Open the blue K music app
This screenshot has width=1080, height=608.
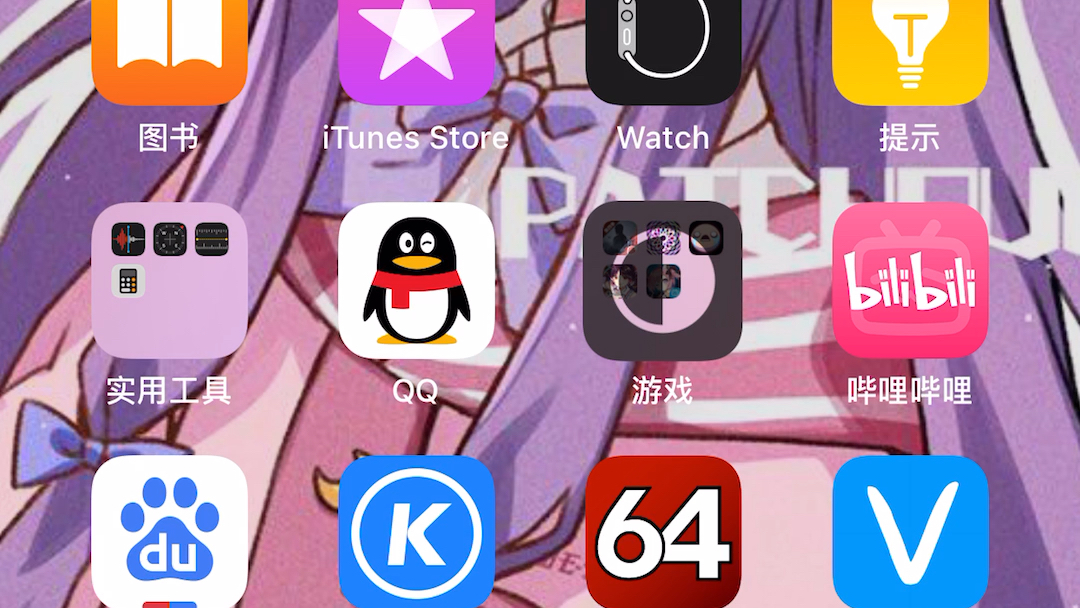pos(416,532)
